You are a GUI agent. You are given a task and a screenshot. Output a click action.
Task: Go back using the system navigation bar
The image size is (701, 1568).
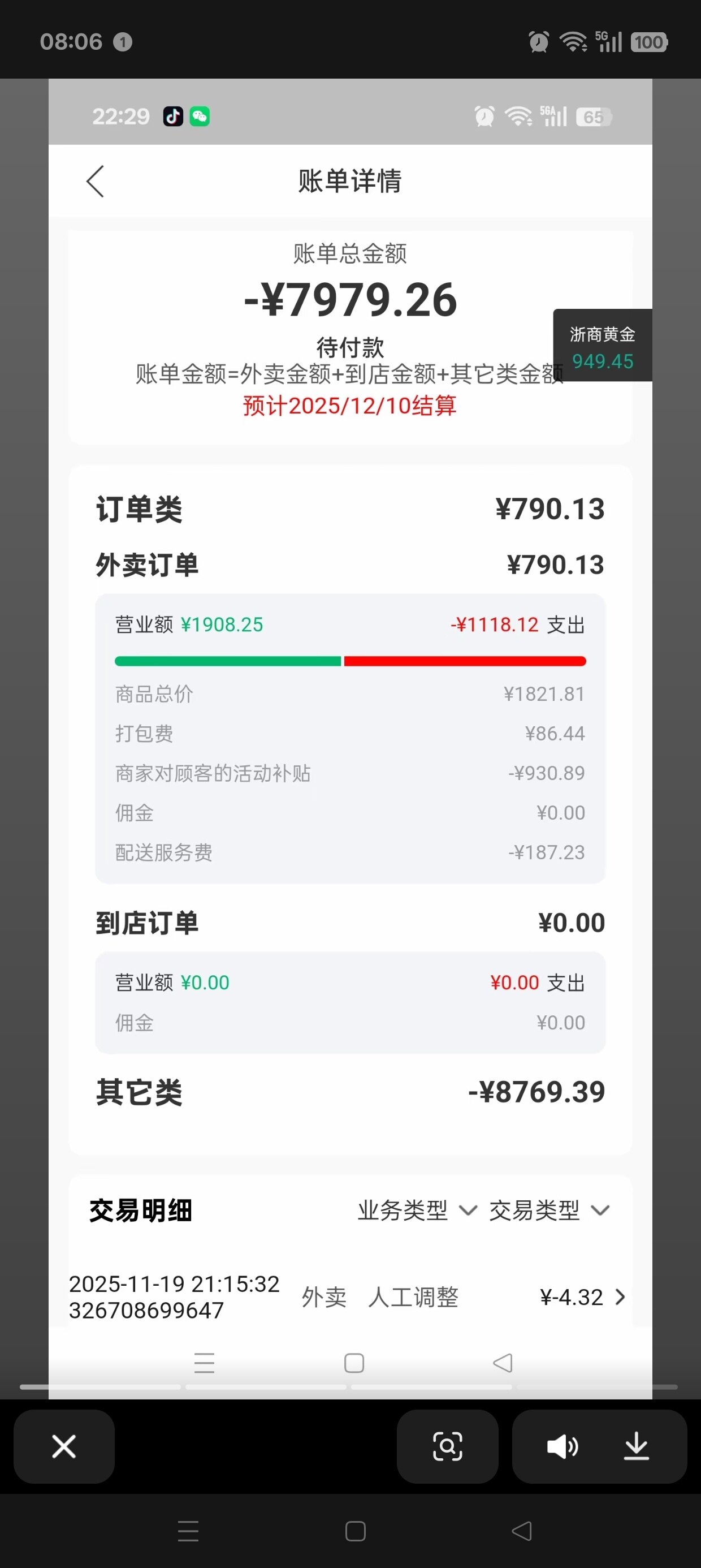point(521,1530)
